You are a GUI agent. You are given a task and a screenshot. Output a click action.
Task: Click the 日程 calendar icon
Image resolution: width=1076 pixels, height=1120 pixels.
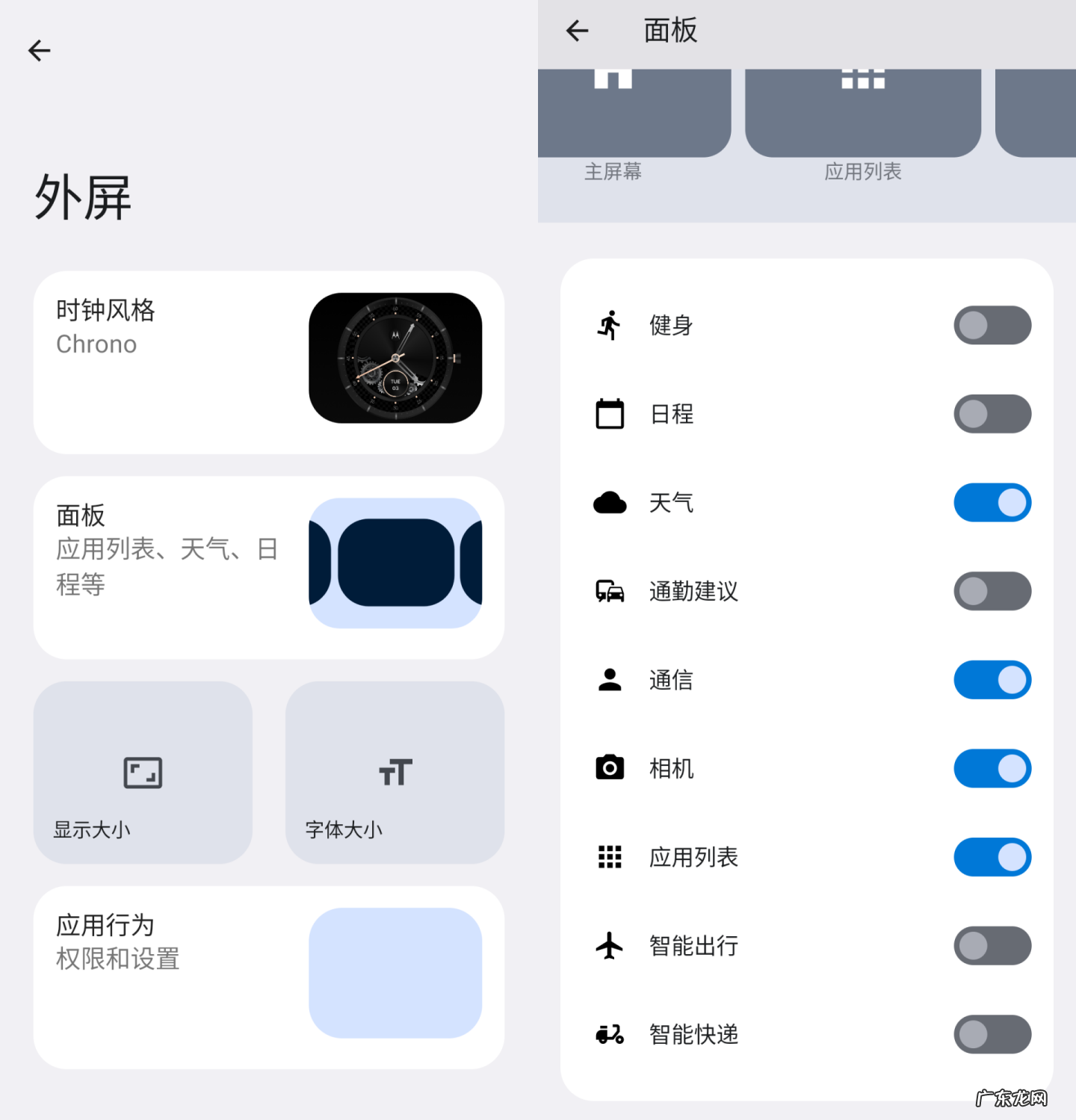[609, 414]
